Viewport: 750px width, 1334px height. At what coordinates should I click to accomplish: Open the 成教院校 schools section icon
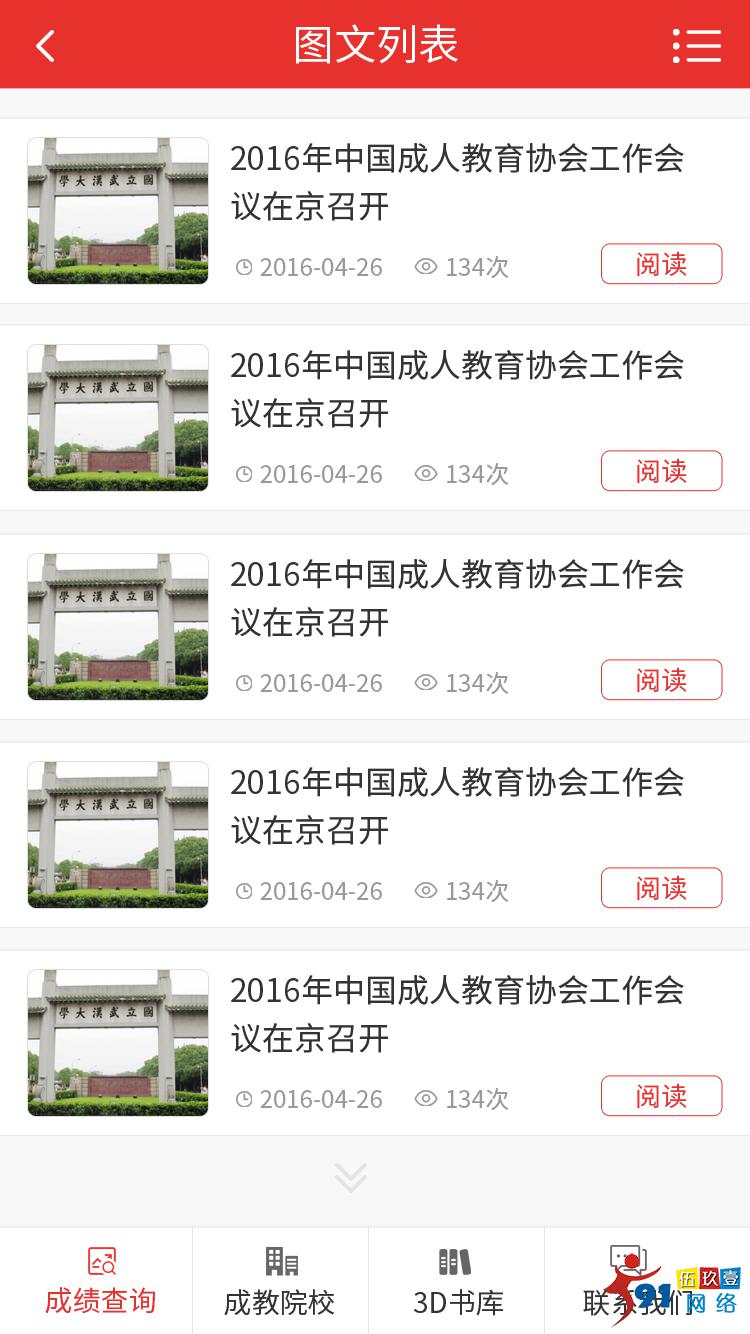tap(279, 1262)
